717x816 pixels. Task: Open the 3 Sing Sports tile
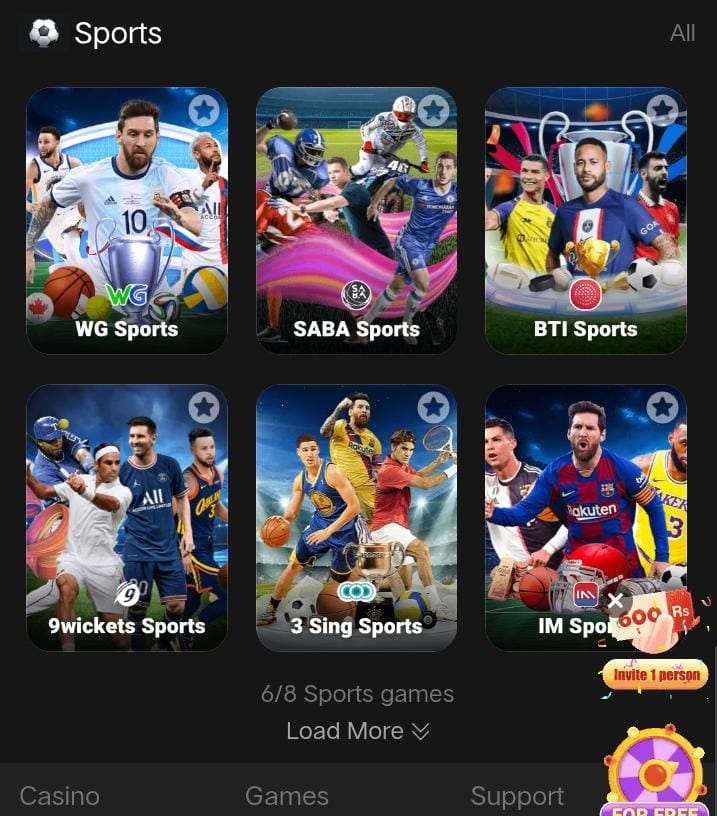356,520
